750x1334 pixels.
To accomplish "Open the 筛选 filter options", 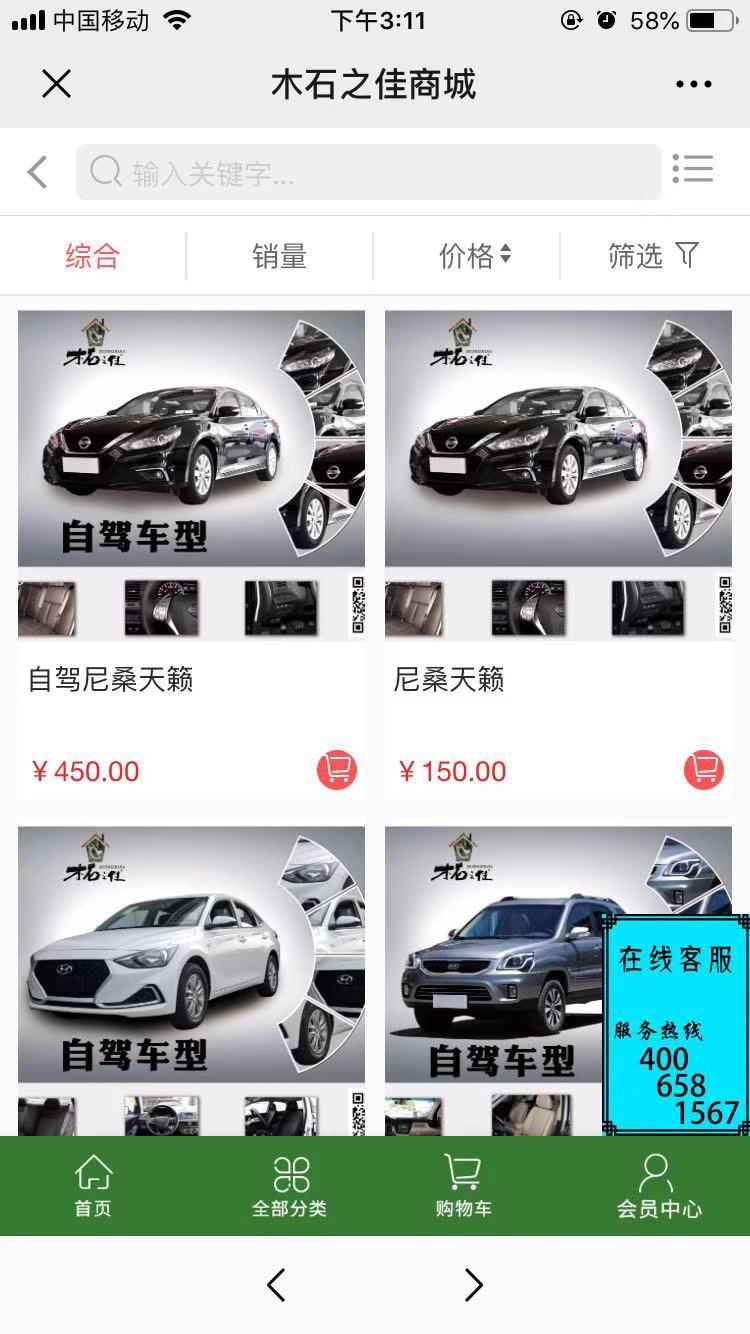I will pyautogui.click(x=653, y=256).
